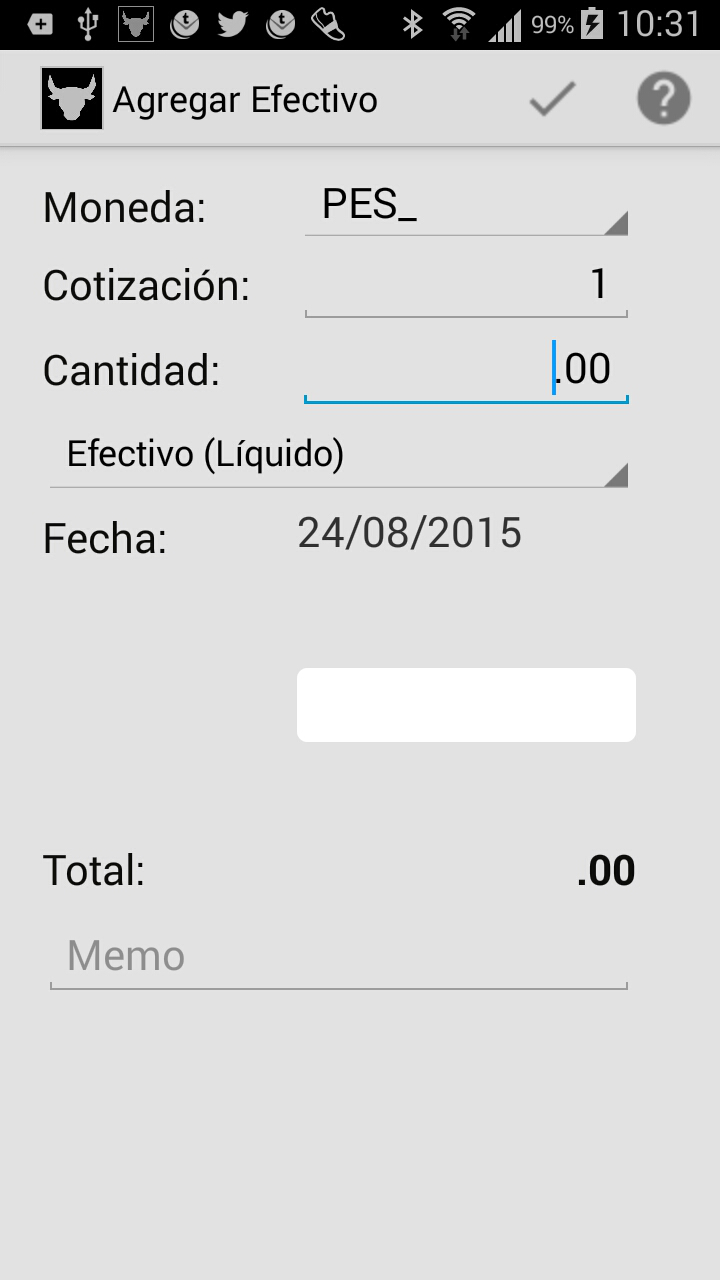Tap the bull app icon to go back

pos(72,99)
